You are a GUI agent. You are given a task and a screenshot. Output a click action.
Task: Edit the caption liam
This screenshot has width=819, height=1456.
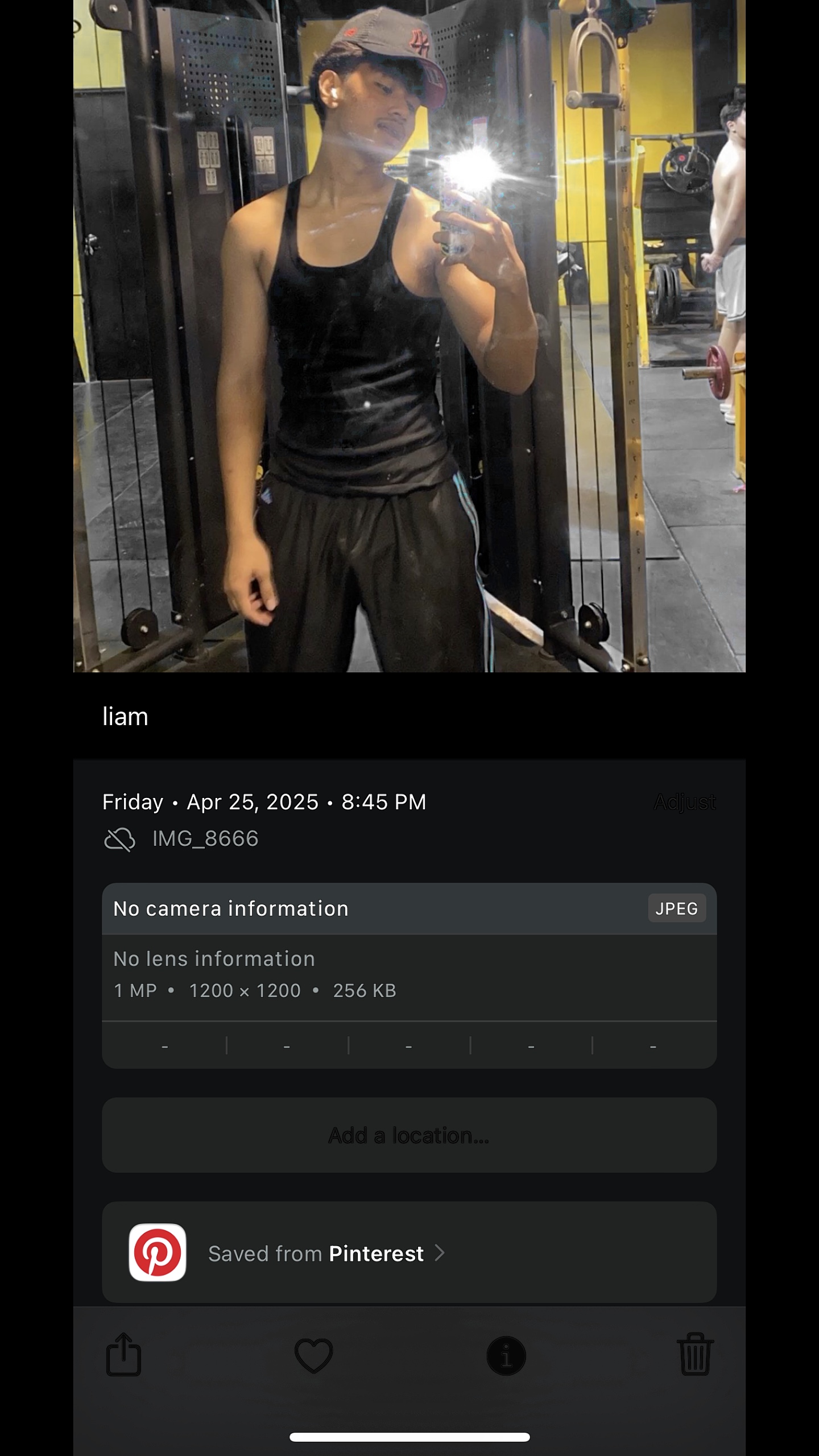tap(125, 717)
